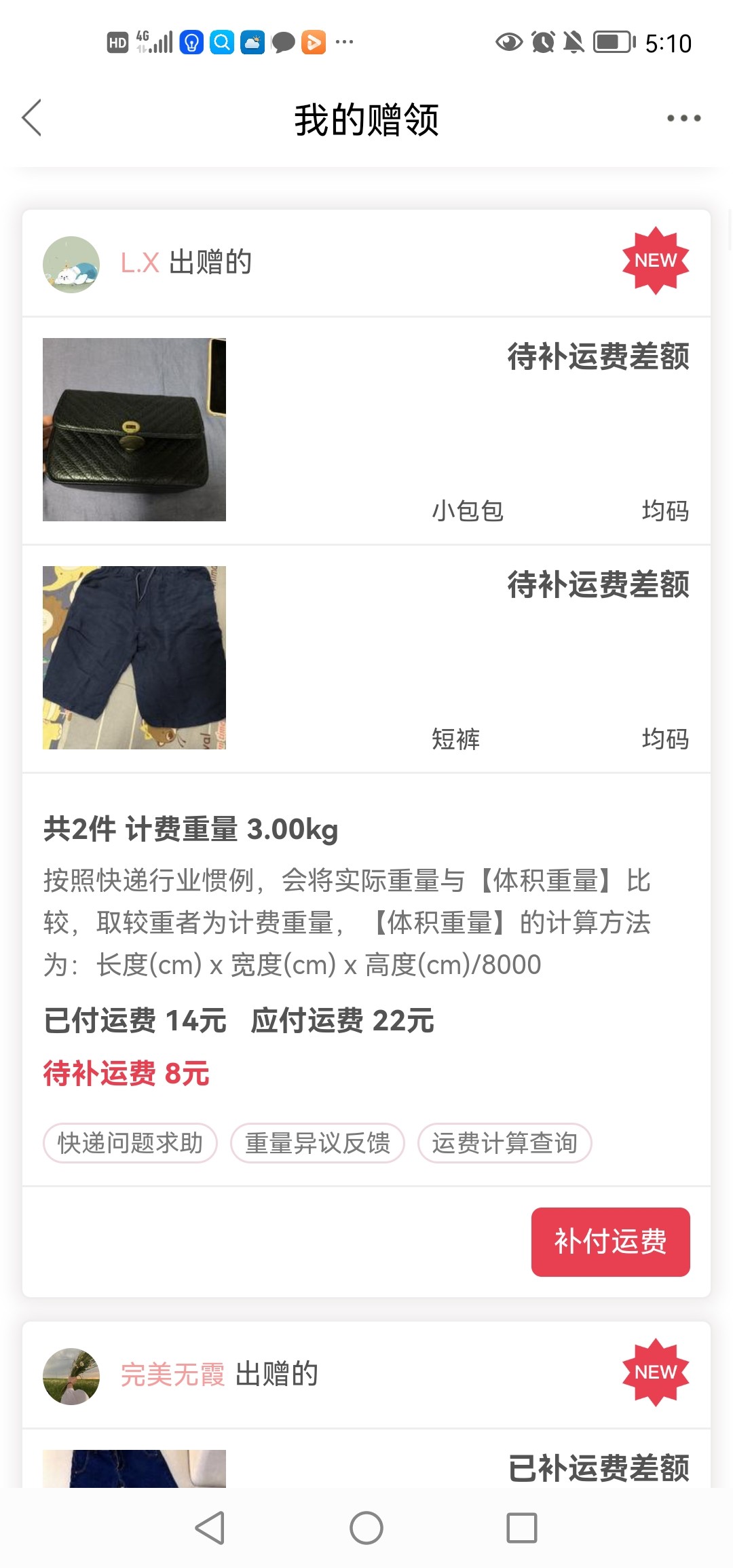The image size is (733, 1568).
Task: Tap the 补付运费 button
Action: 610,1242
